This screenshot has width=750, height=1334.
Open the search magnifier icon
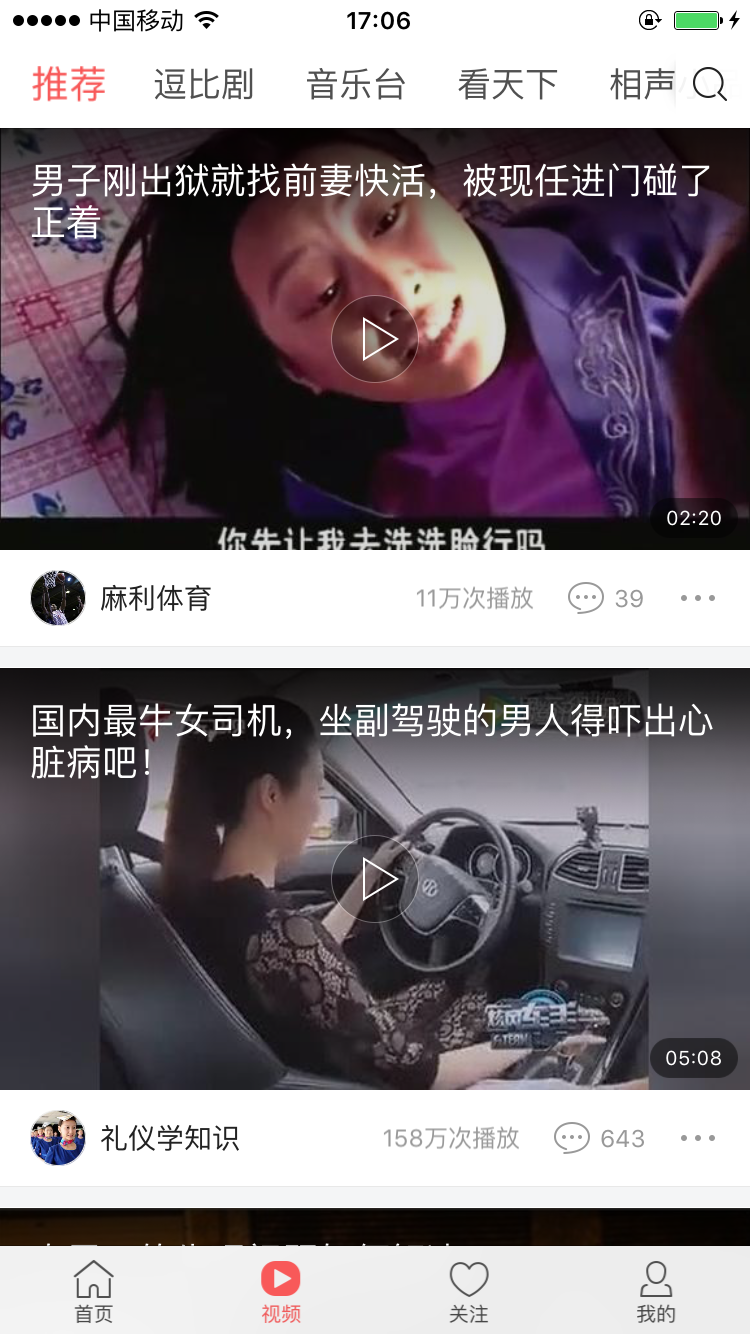pyautogui.click(x=709, y=84)
